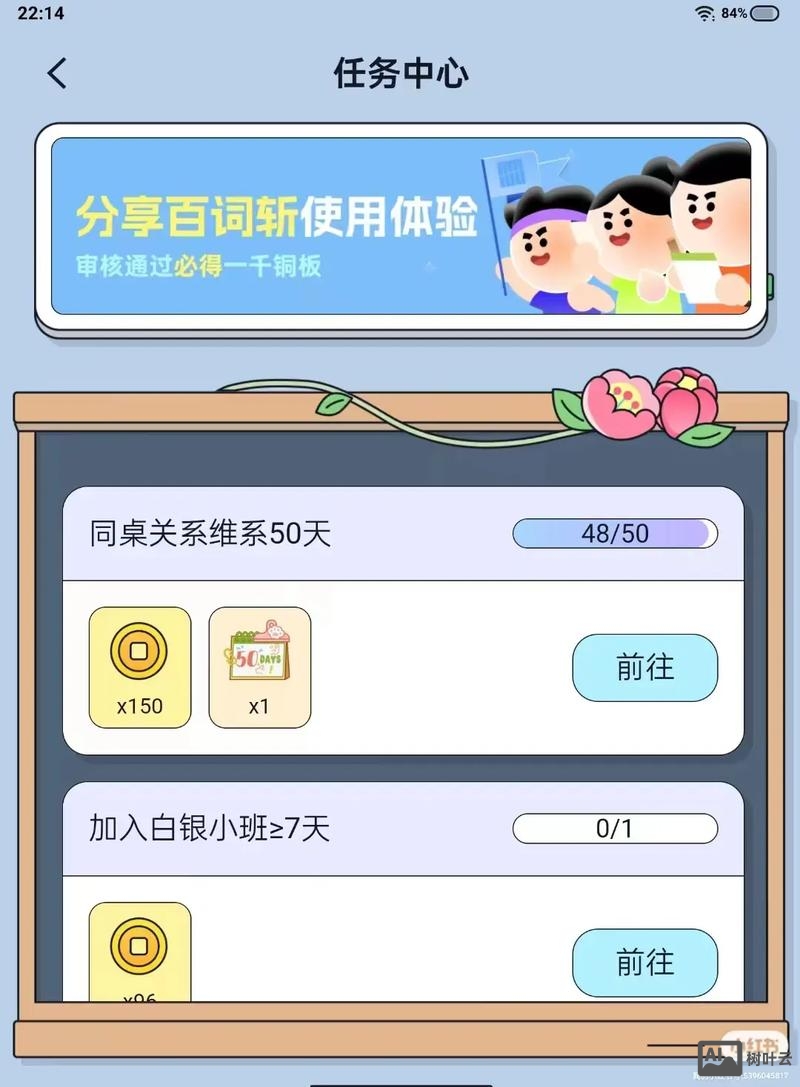Screen dimensions: 800x1087
Task: Tap the coin icon showing x96 reward
Action: tap(139, 945)
